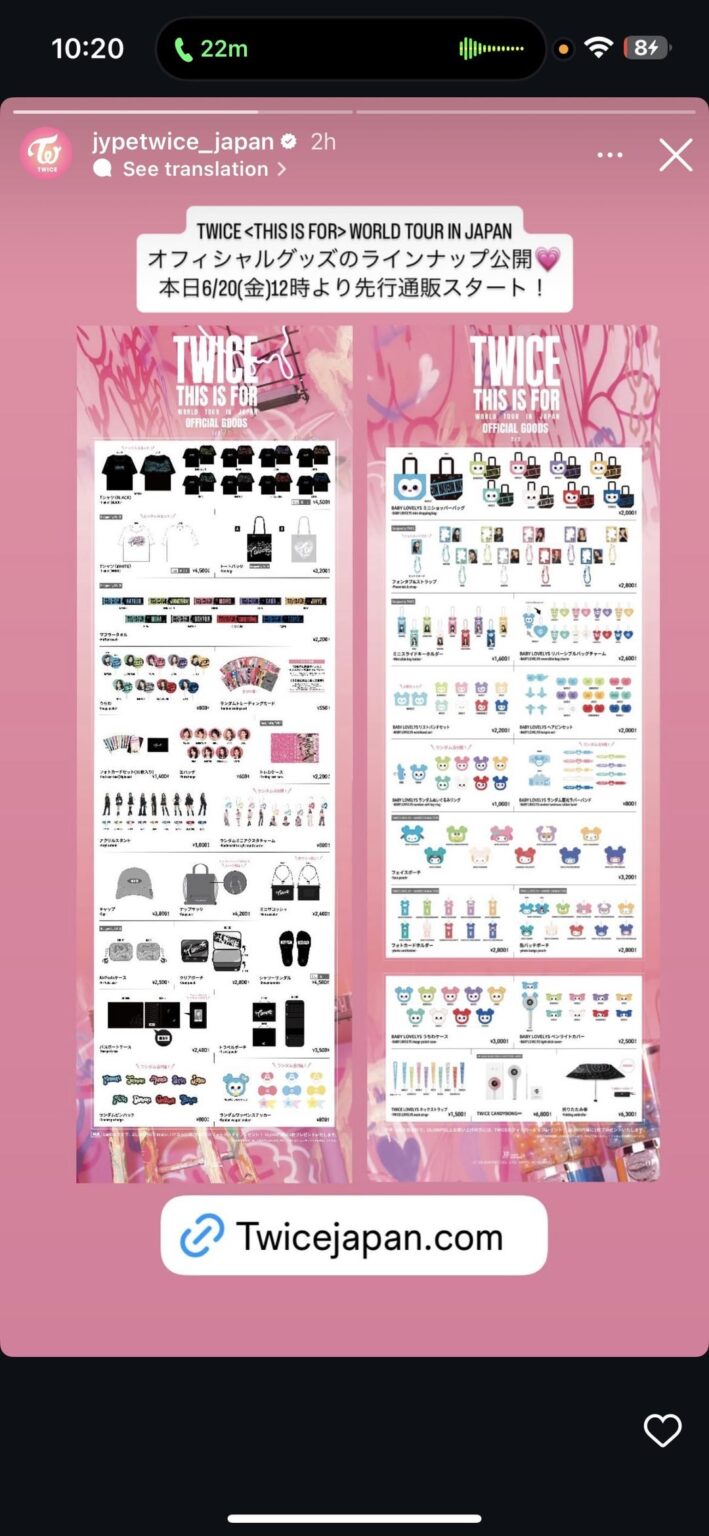This screenshot has height=1536, width=709.
Task: Open the Twicejapan.com link sticker
Action: [x=354, y=1237]
